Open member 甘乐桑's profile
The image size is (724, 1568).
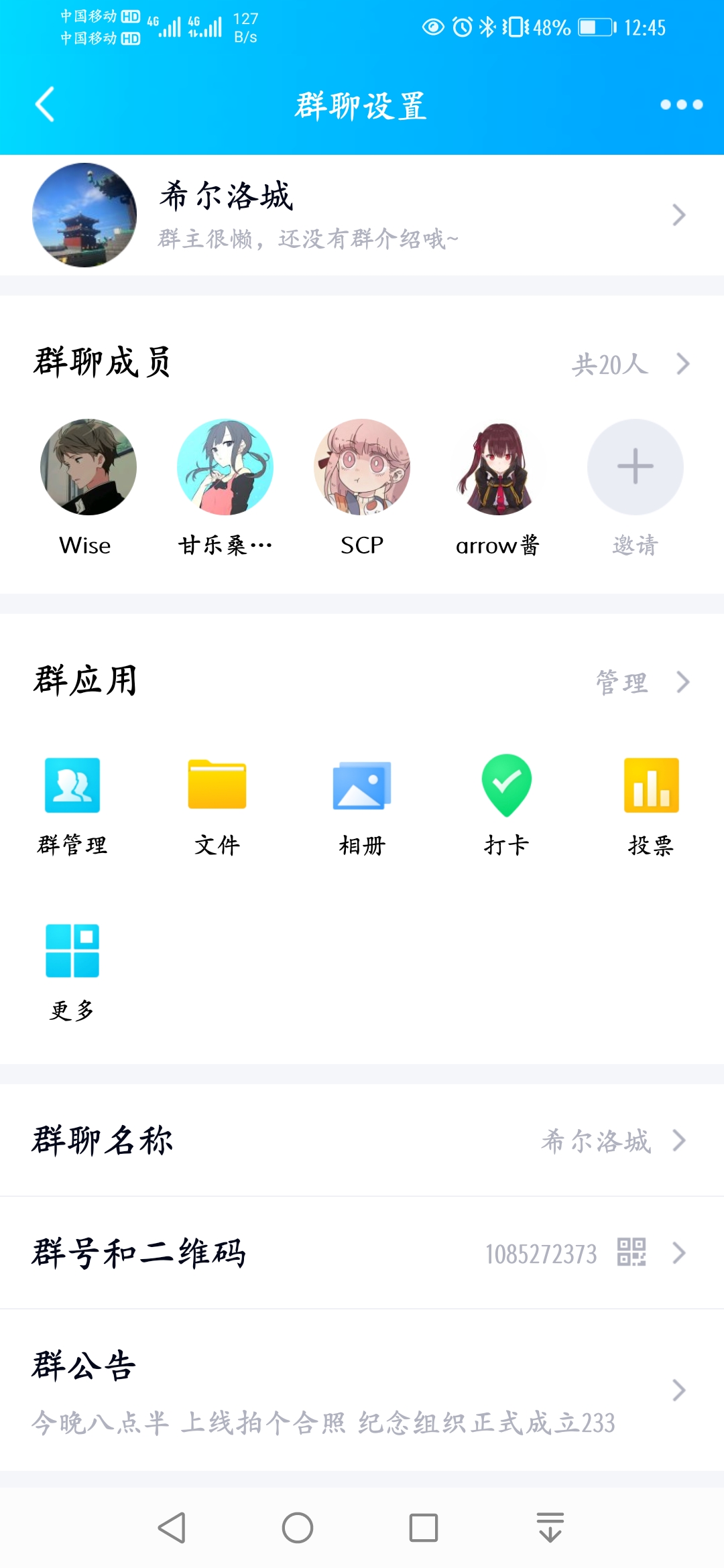225,467
